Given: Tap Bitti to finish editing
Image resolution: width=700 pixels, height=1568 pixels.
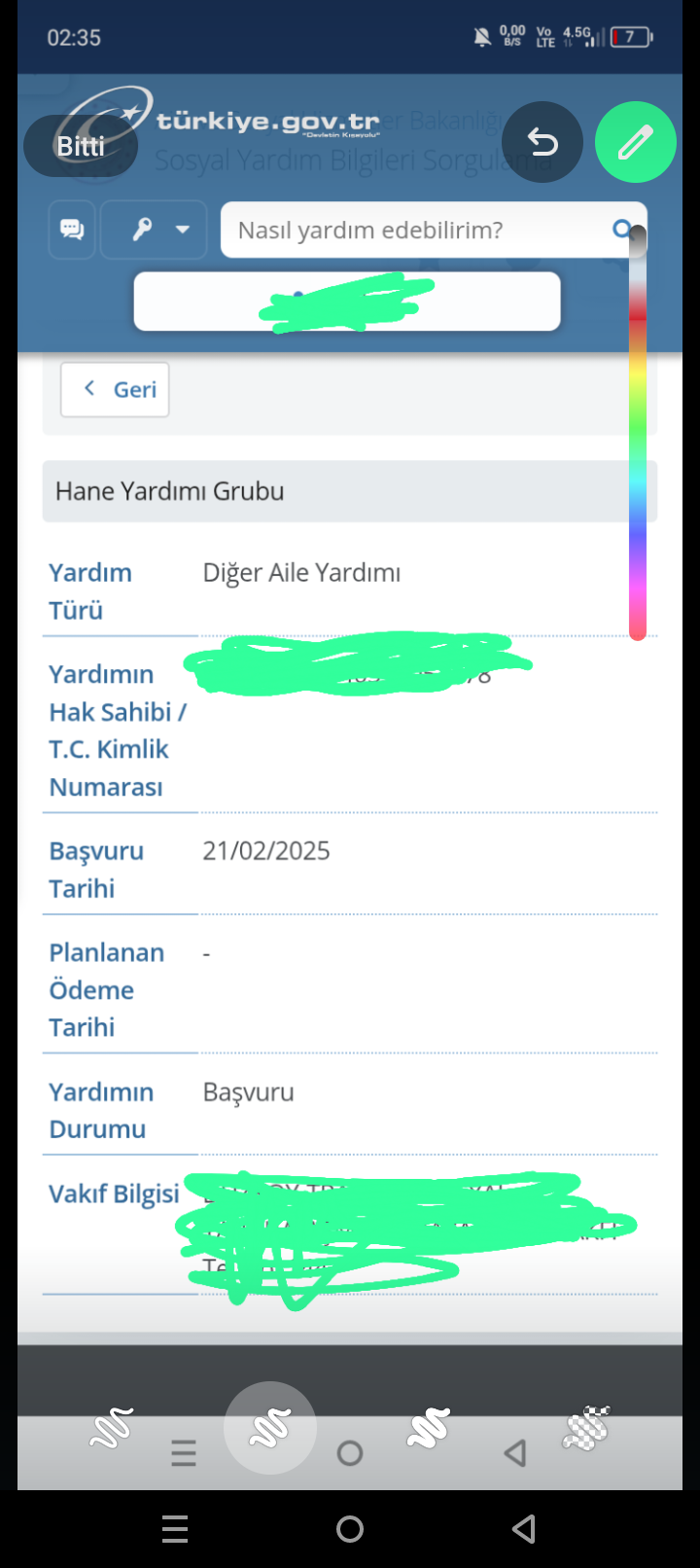Looking at the screenshot, I should (81, 146).
